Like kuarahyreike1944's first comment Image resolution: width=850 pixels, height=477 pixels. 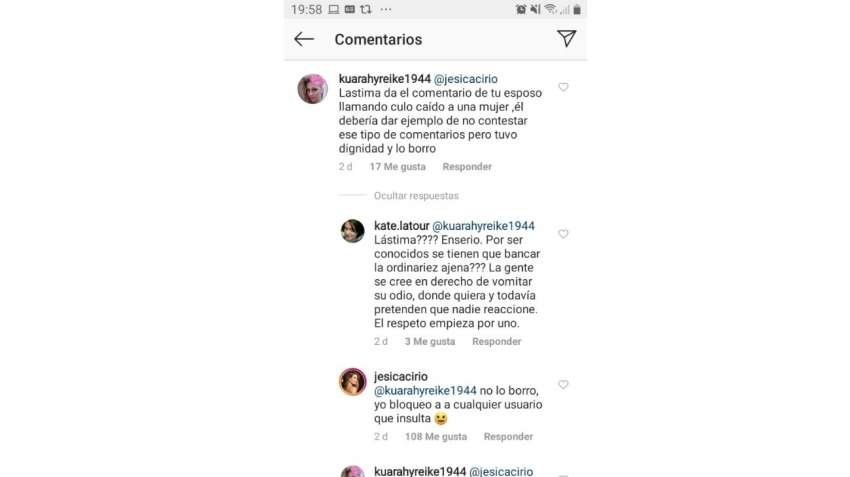tap(563, 87)
